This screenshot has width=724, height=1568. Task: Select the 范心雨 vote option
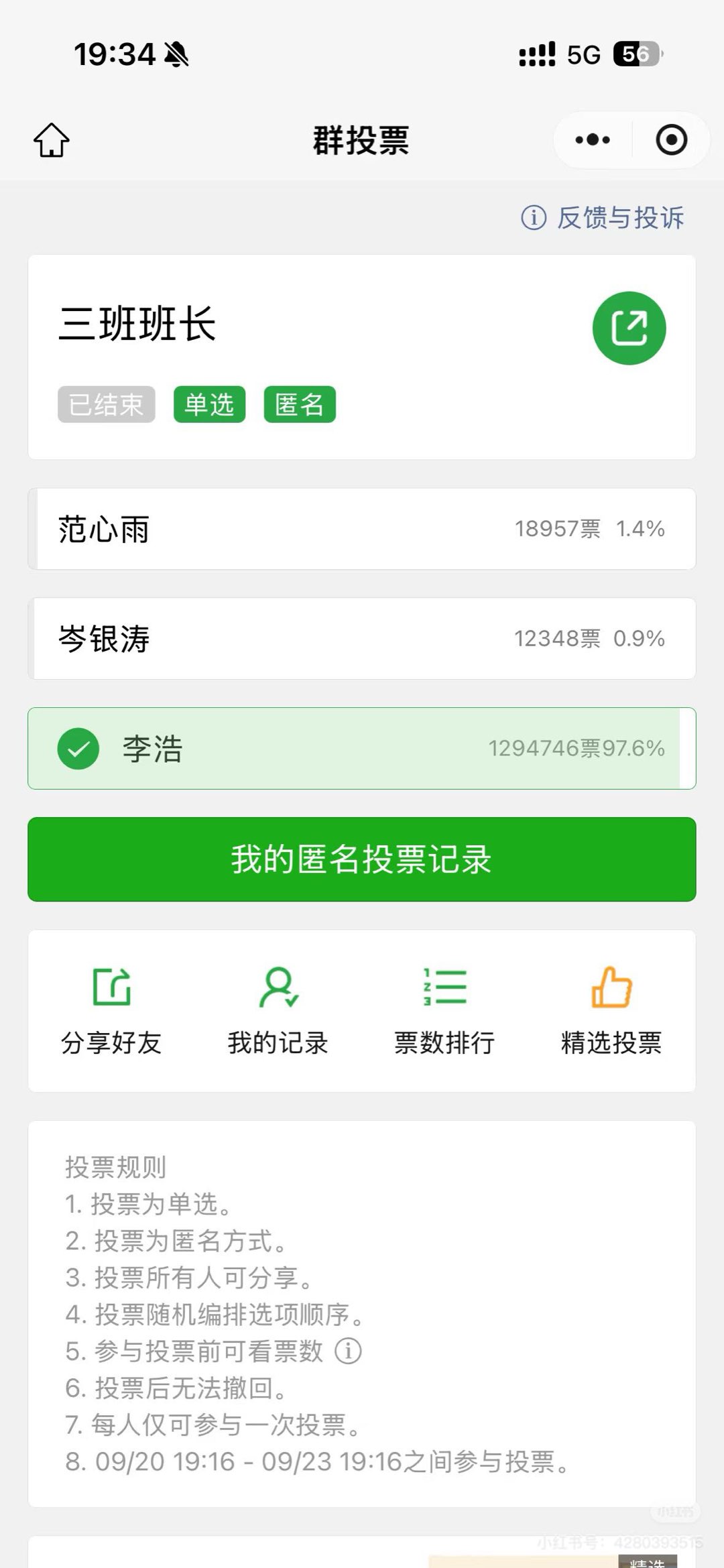click(362, 529)
